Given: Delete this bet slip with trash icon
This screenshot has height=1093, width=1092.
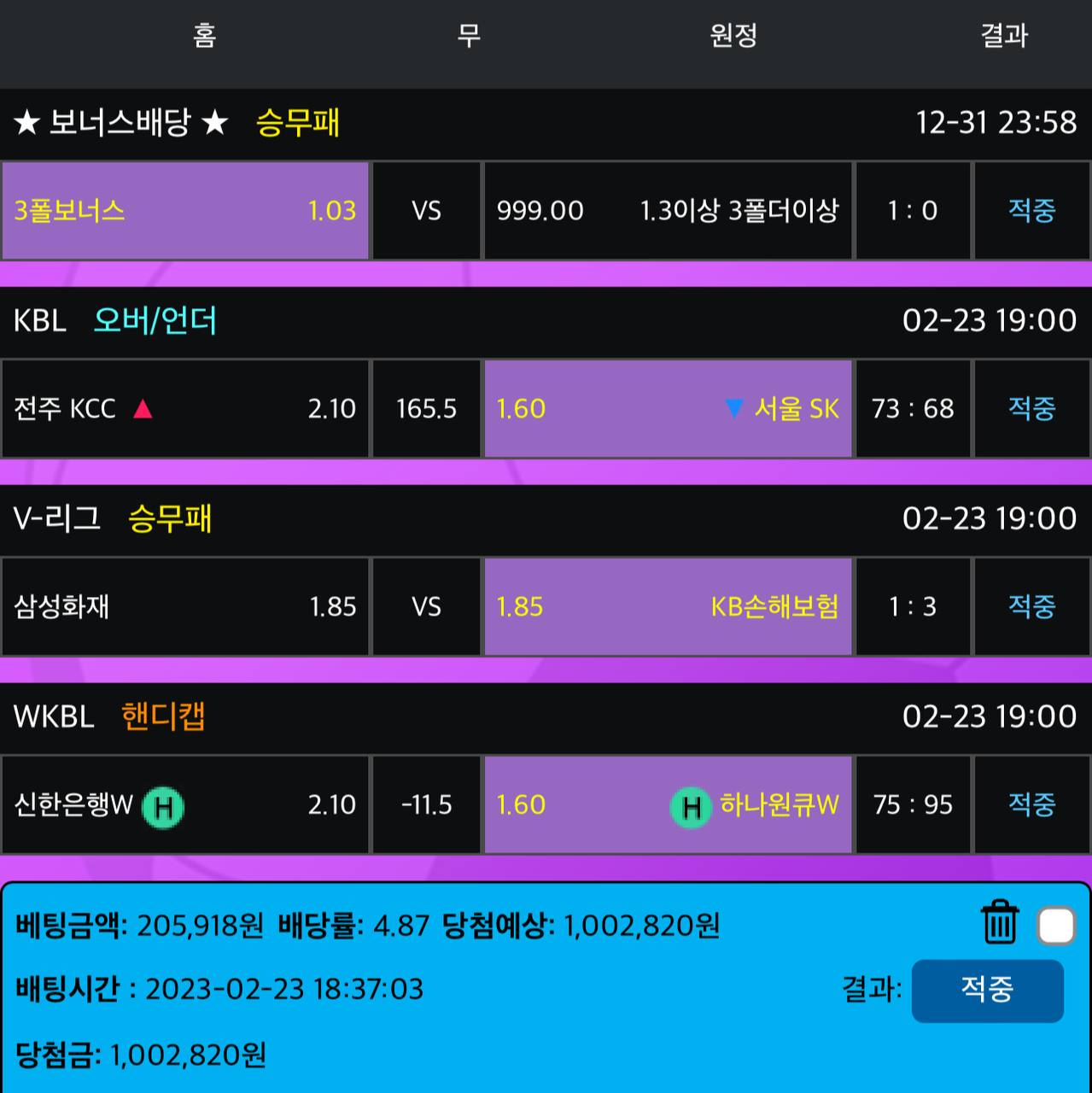Looking at the screenshot, I should pyautogui.click(x=999, y=923).
